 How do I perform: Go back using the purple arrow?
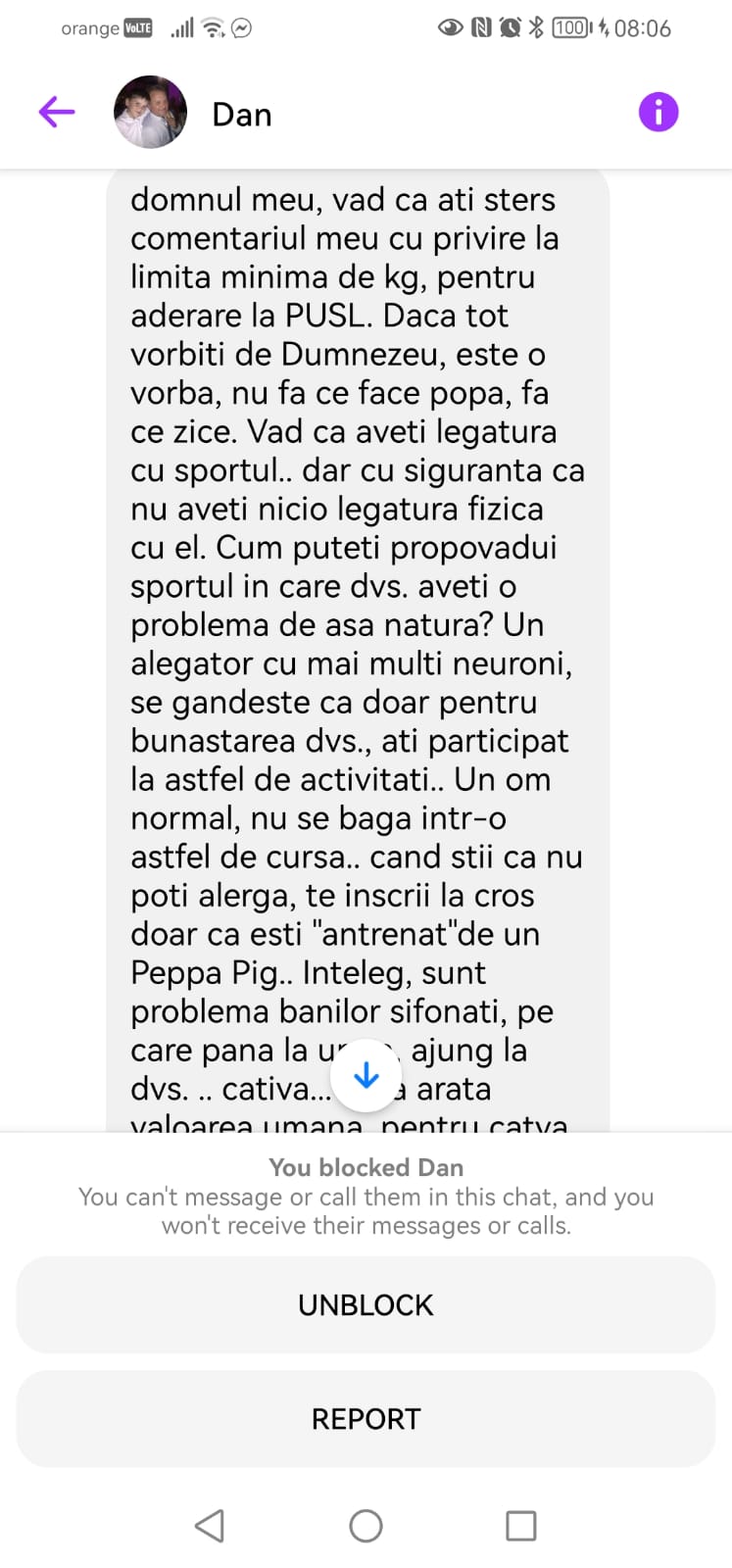[57, 113]
